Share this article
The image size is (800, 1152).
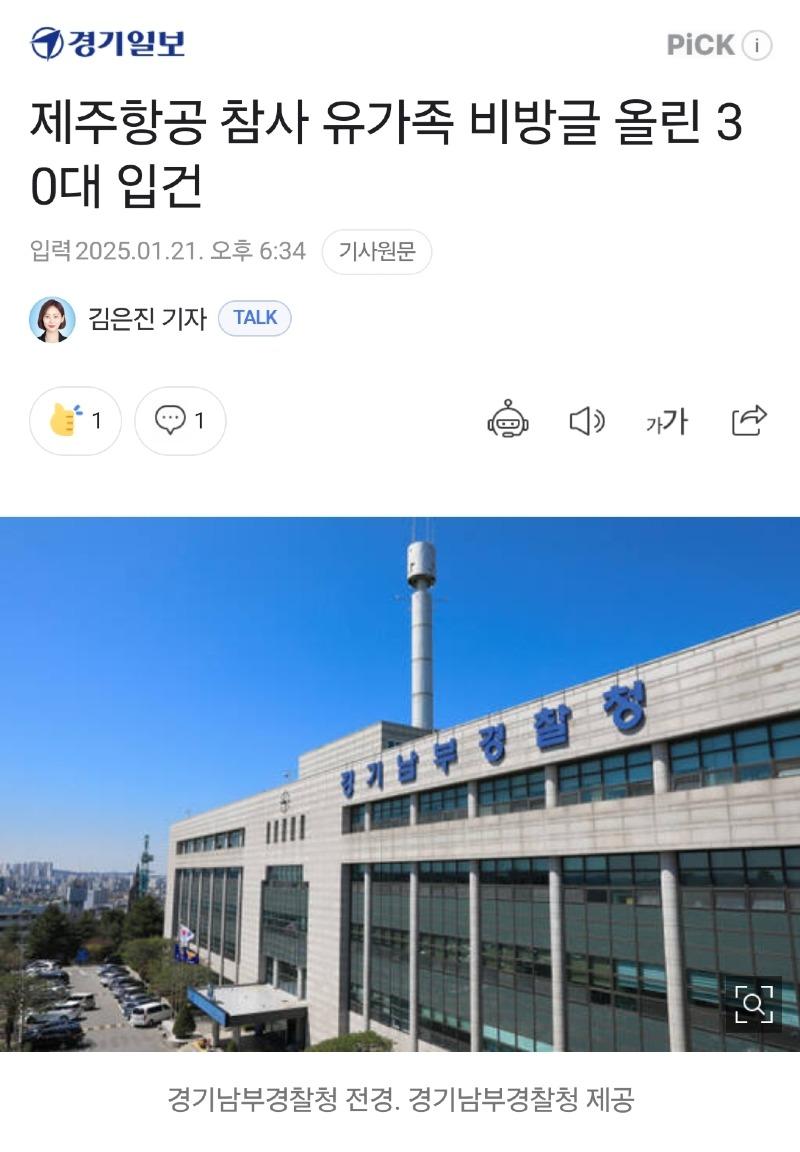(x=748, y=421)
